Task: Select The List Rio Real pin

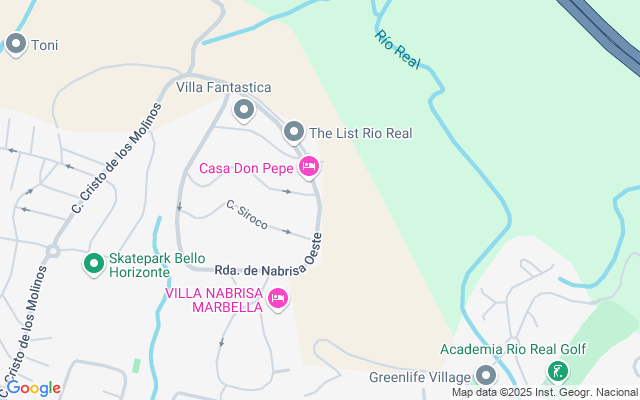Action: pos(294,132)
